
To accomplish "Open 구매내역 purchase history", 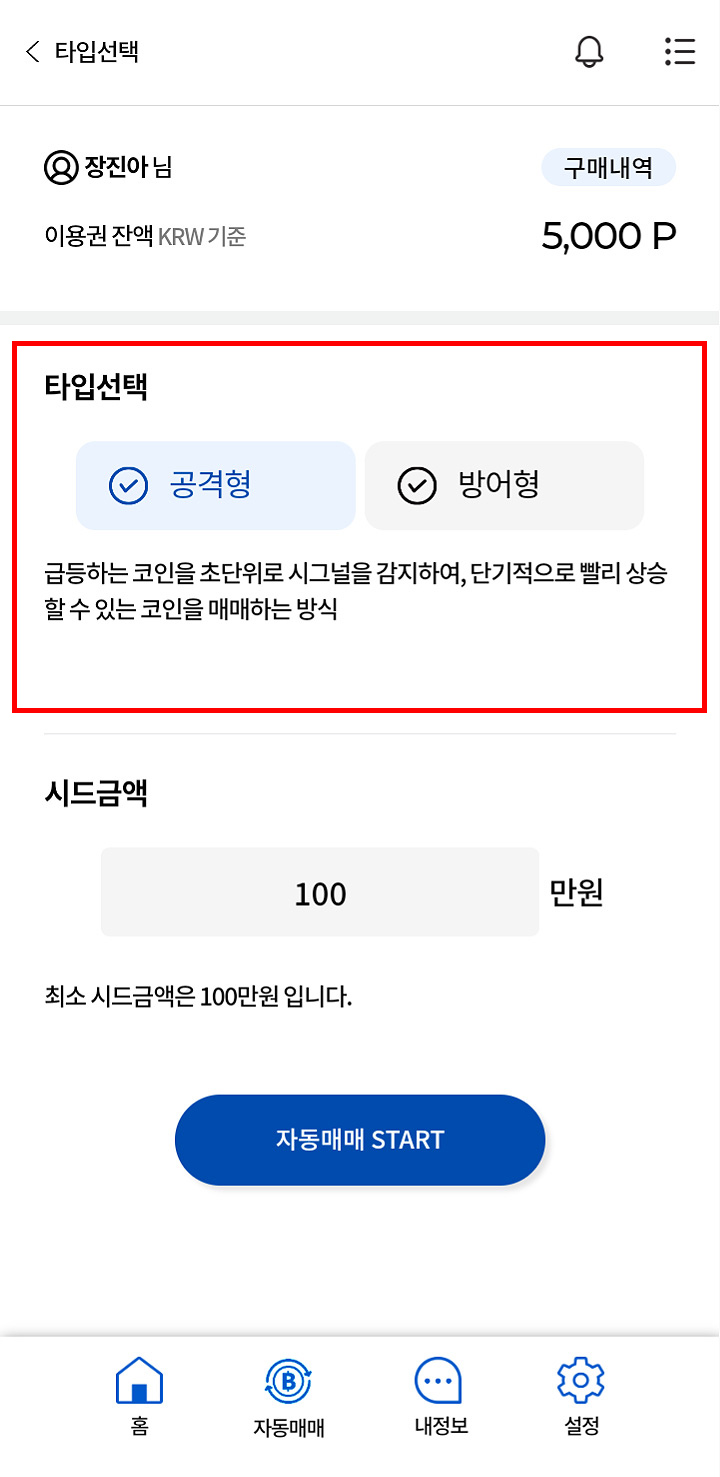I will (608, 168).
